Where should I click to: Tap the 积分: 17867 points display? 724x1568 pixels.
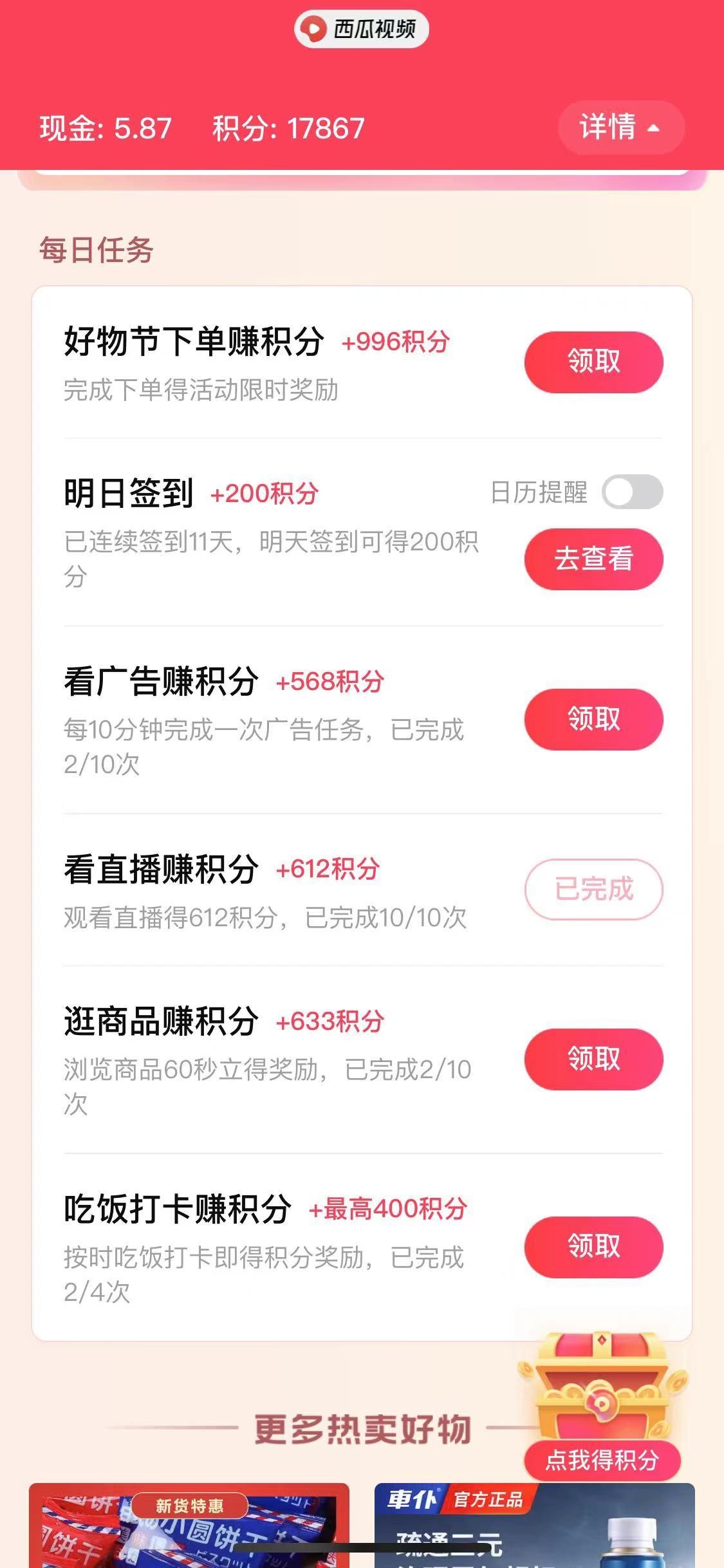pos(288,128)
